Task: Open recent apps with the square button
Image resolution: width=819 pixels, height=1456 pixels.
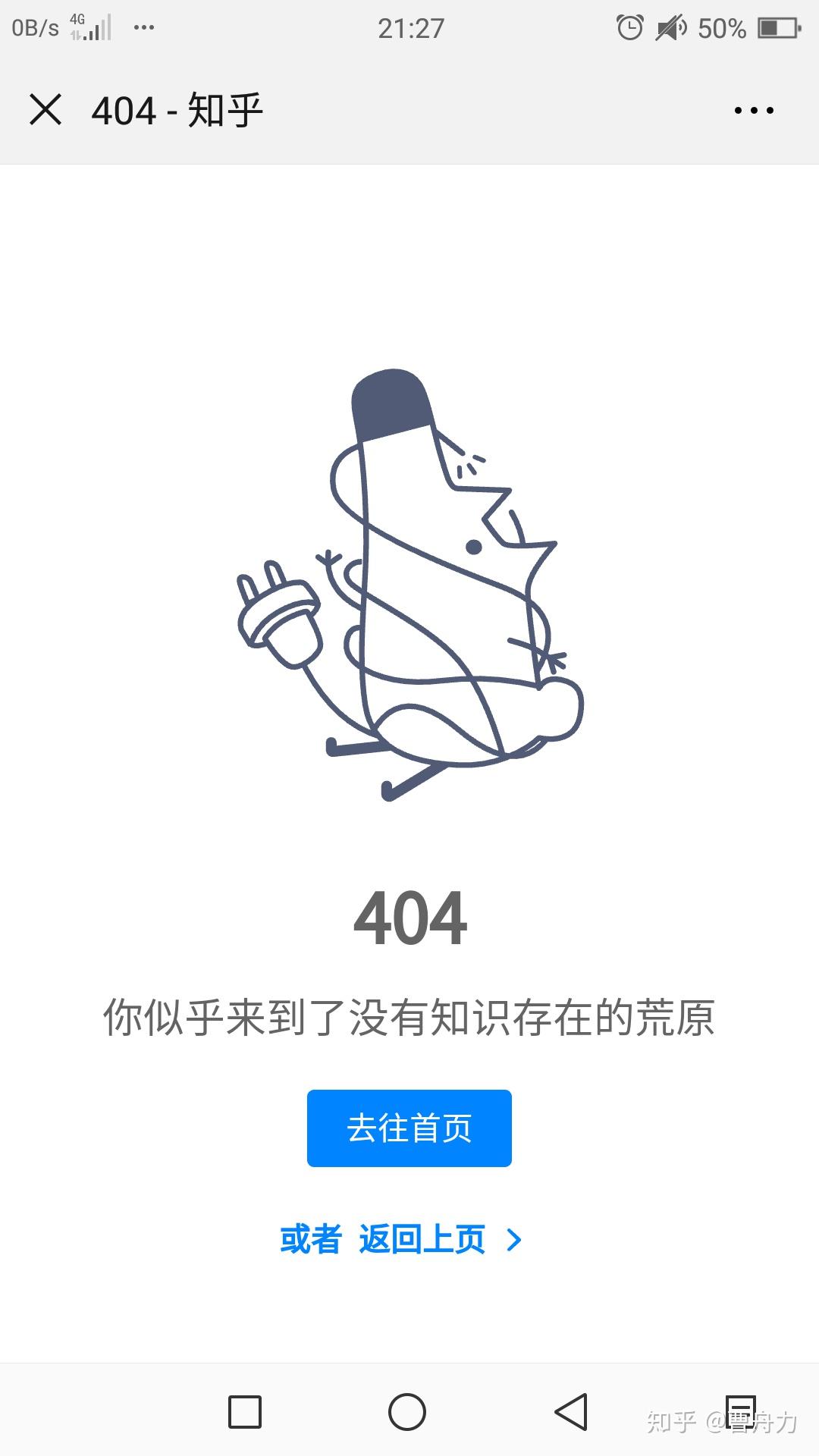Action: click(x=245, y=1411)
